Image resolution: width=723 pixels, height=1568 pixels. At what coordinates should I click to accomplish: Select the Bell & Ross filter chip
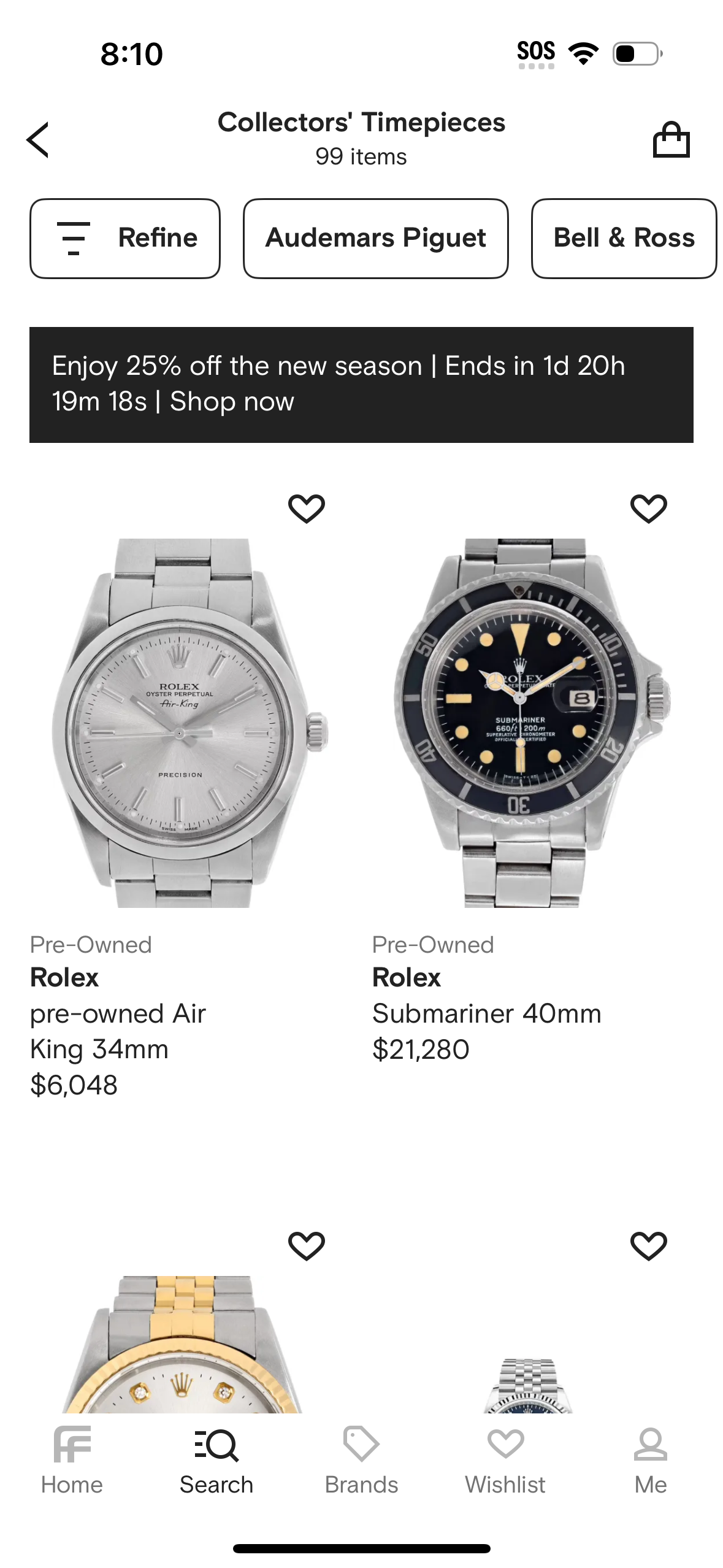pyautogui.click(x=624, y=238)
